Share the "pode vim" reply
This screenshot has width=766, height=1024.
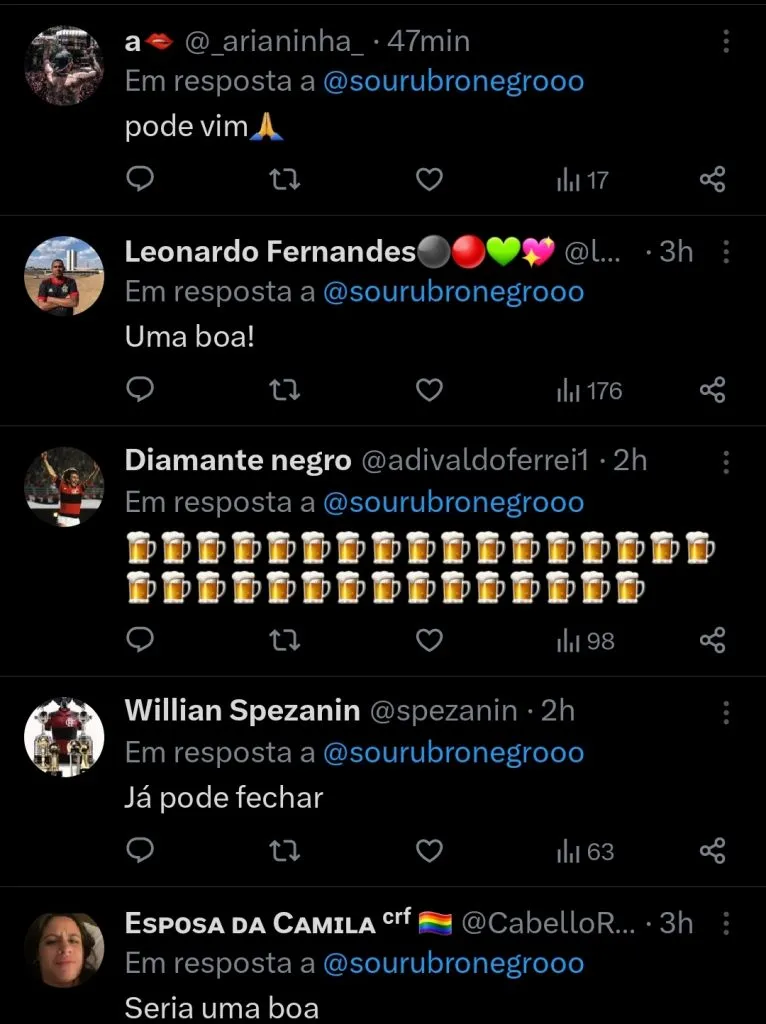coord(713,179)
